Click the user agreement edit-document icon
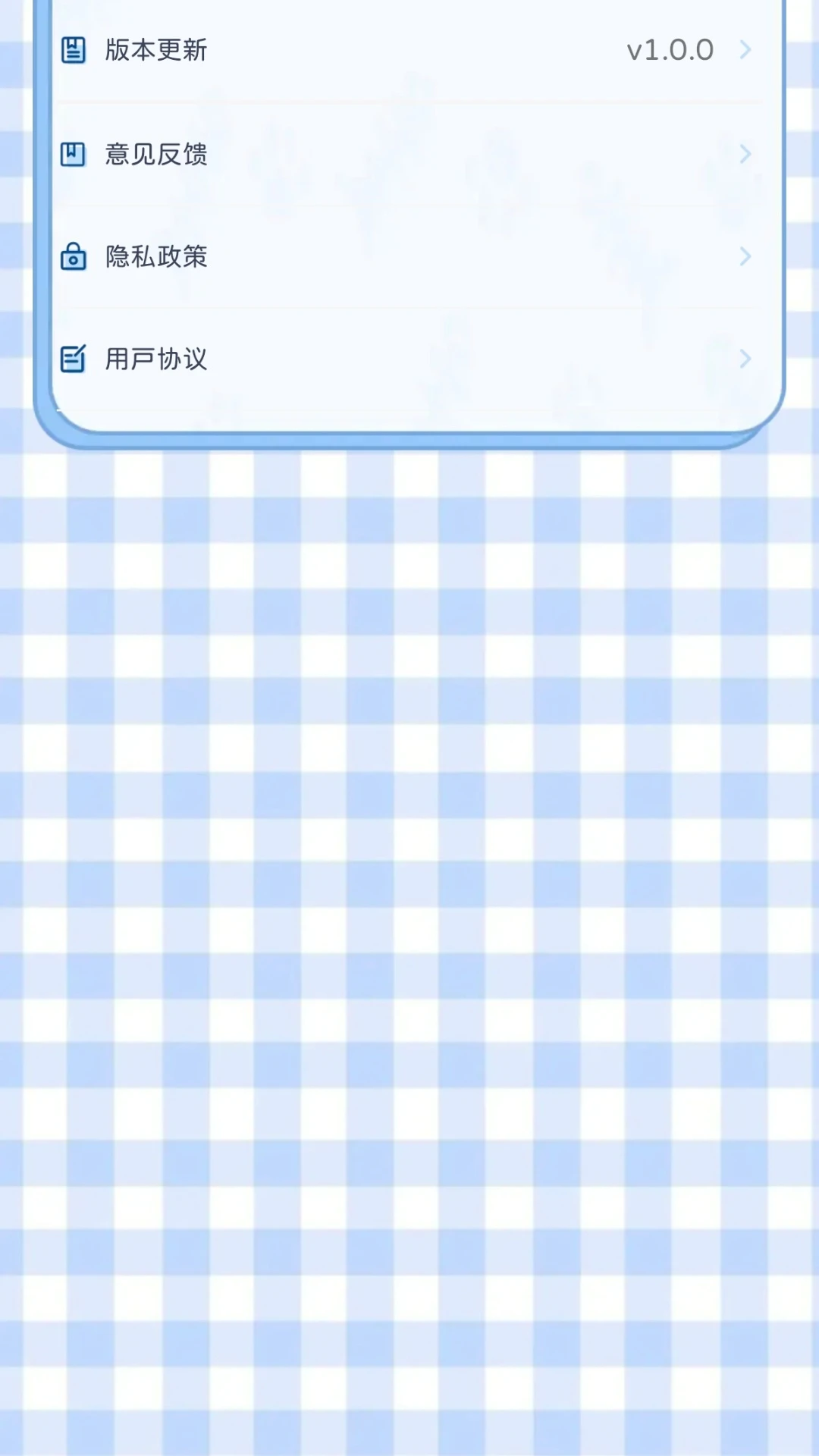Image resolution: width=819 pixels, height=1456 pixels. coord(73,359)
